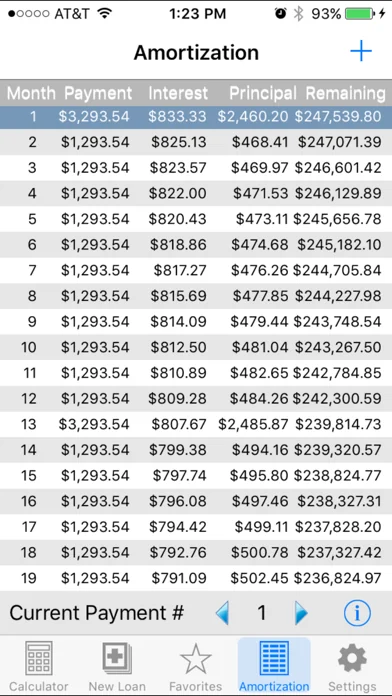Screen dimensions: 392x696
Task: Go to the previous payment number
Action: [x=222, y=613]
